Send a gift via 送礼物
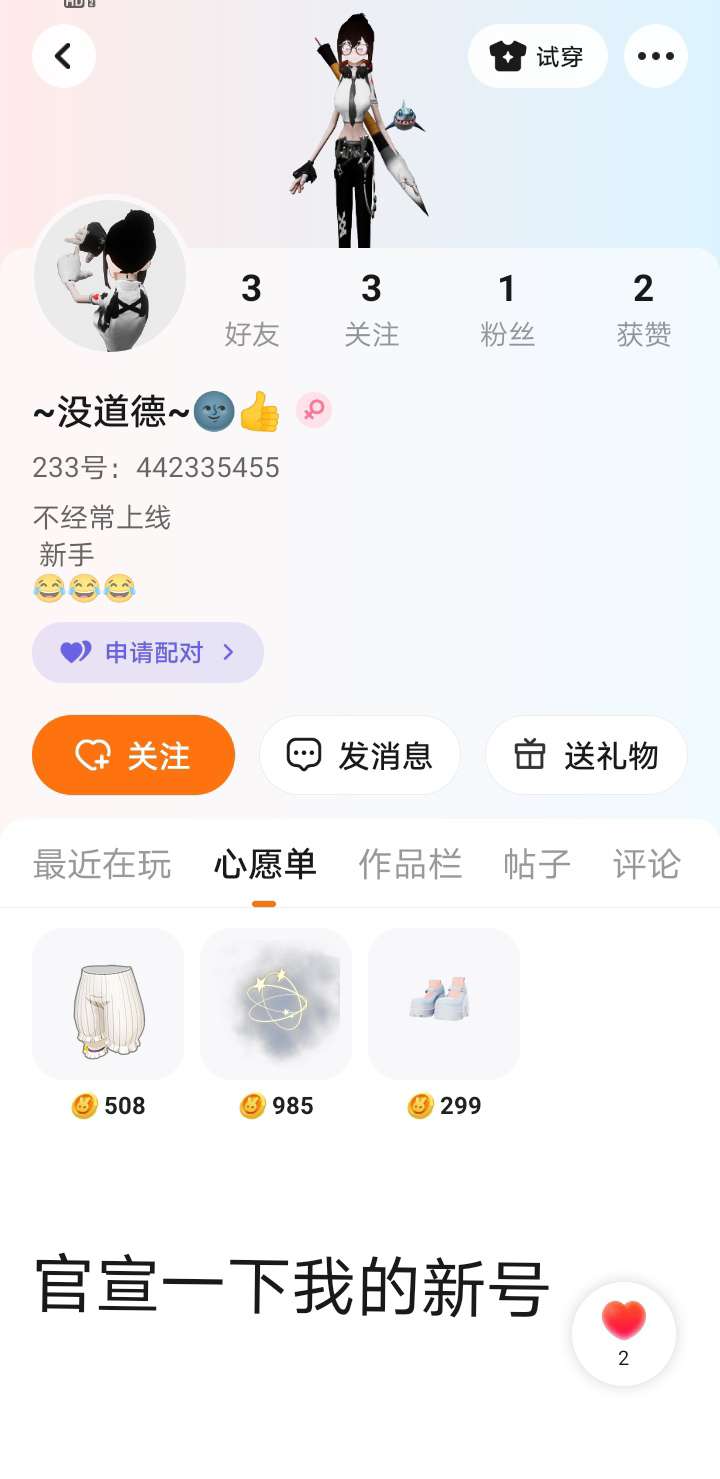720x1479 pixels. coord(586,755)
